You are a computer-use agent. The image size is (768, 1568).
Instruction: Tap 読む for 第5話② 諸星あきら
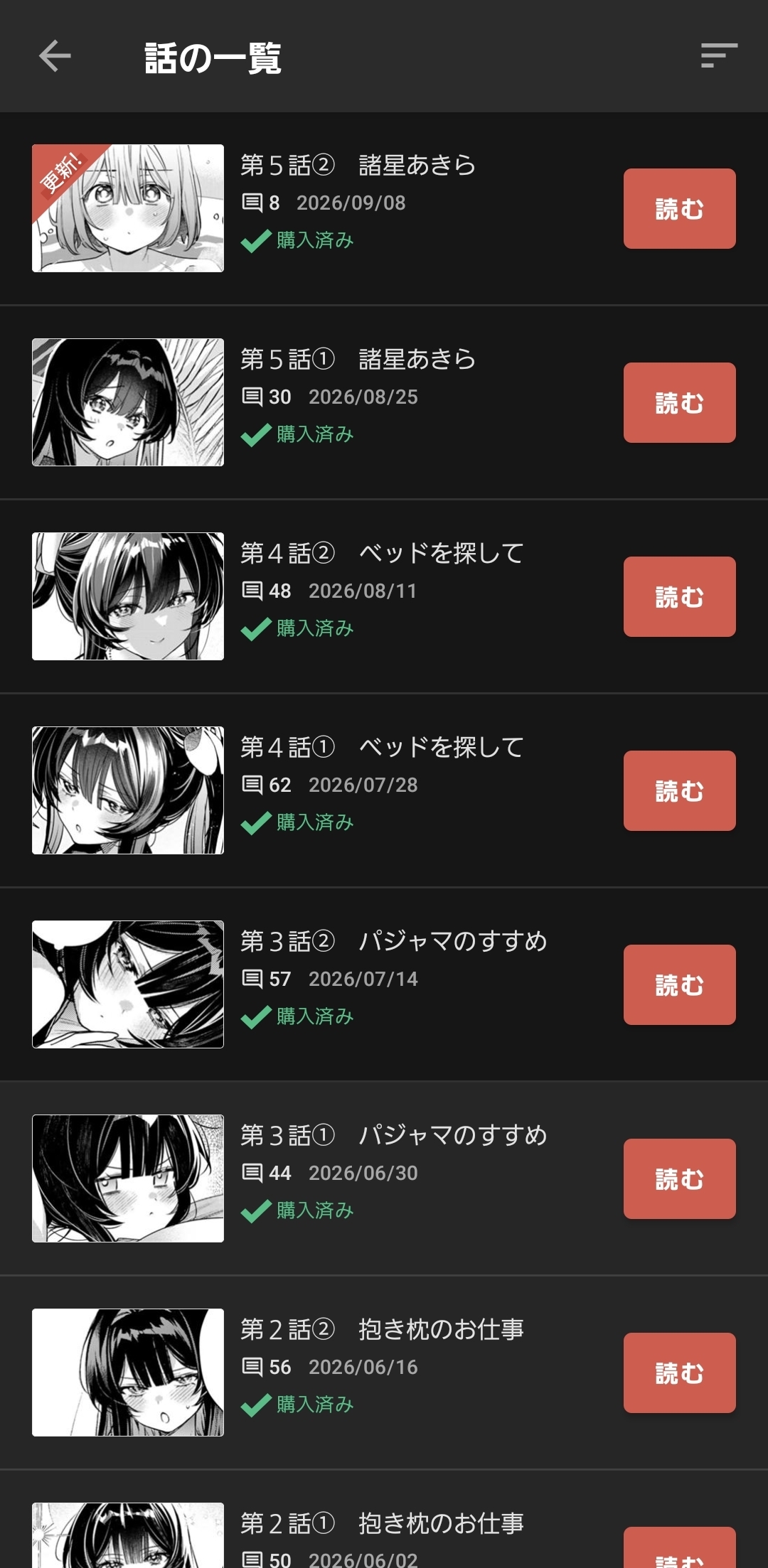679,208
